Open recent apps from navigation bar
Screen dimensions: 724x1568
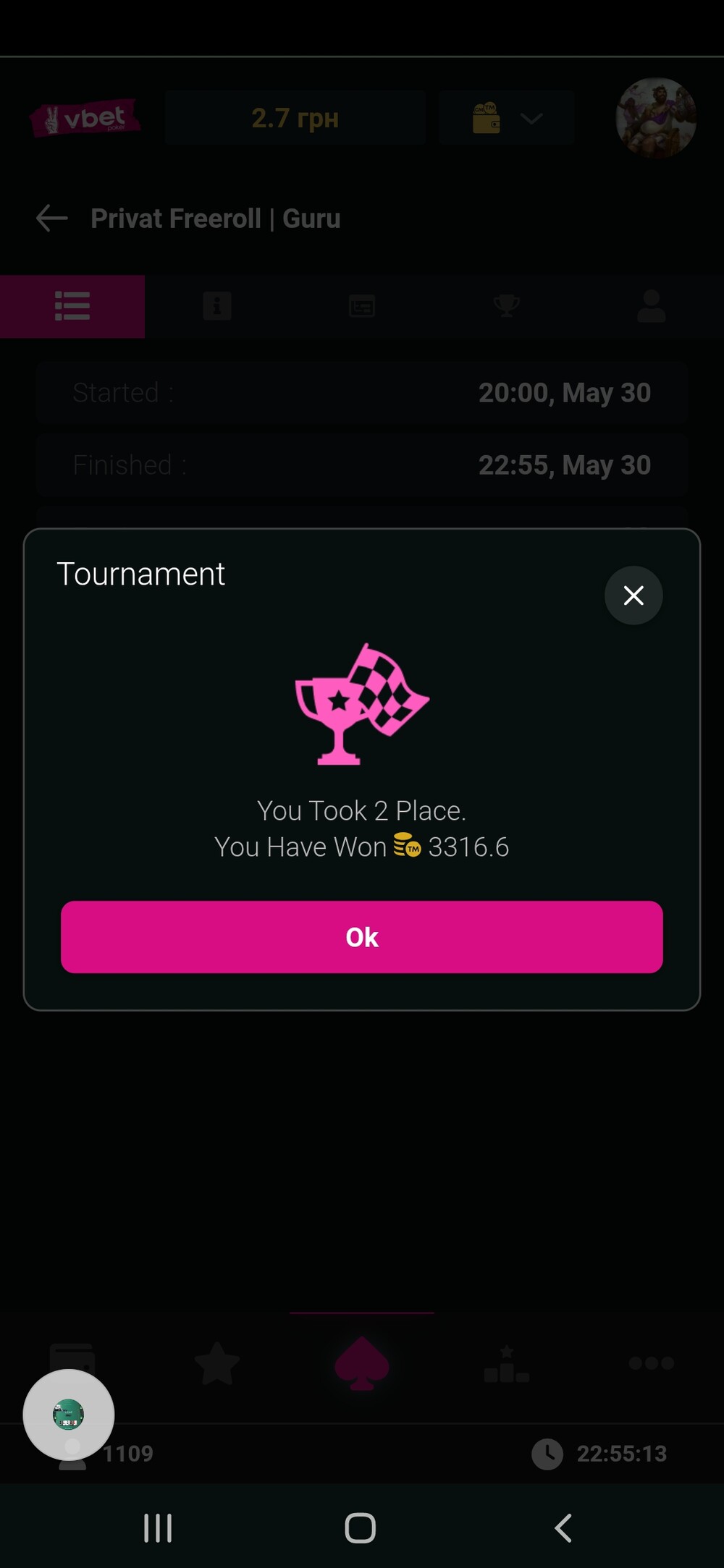158,1528
